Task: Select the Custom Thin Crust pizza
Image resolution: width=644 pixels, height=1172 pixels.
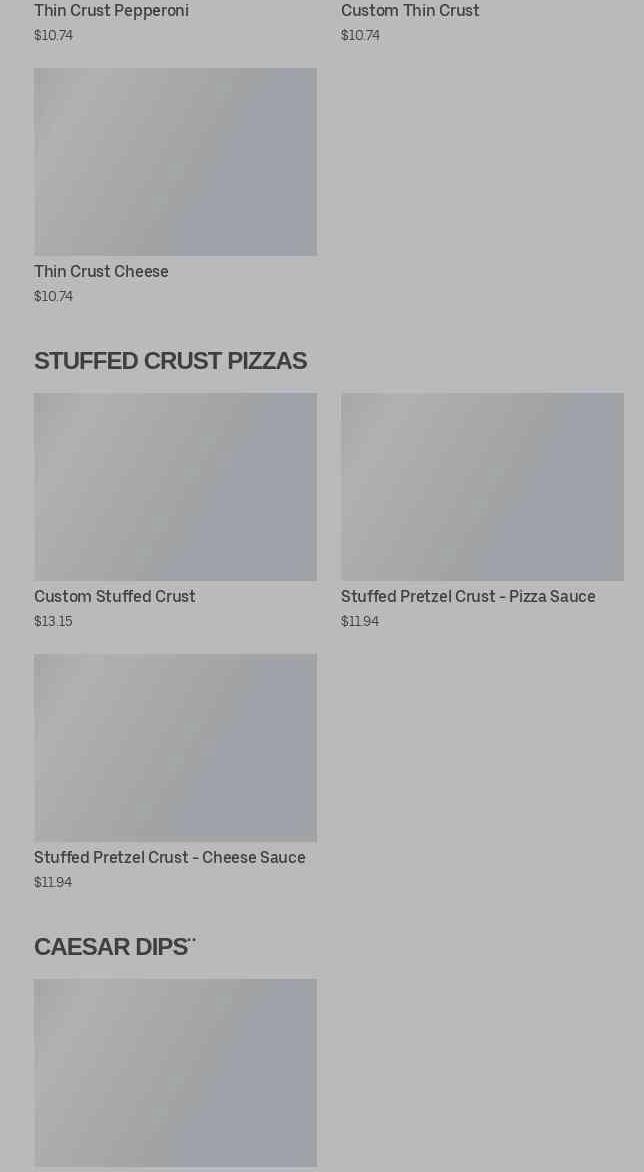Action: point(410,11)
